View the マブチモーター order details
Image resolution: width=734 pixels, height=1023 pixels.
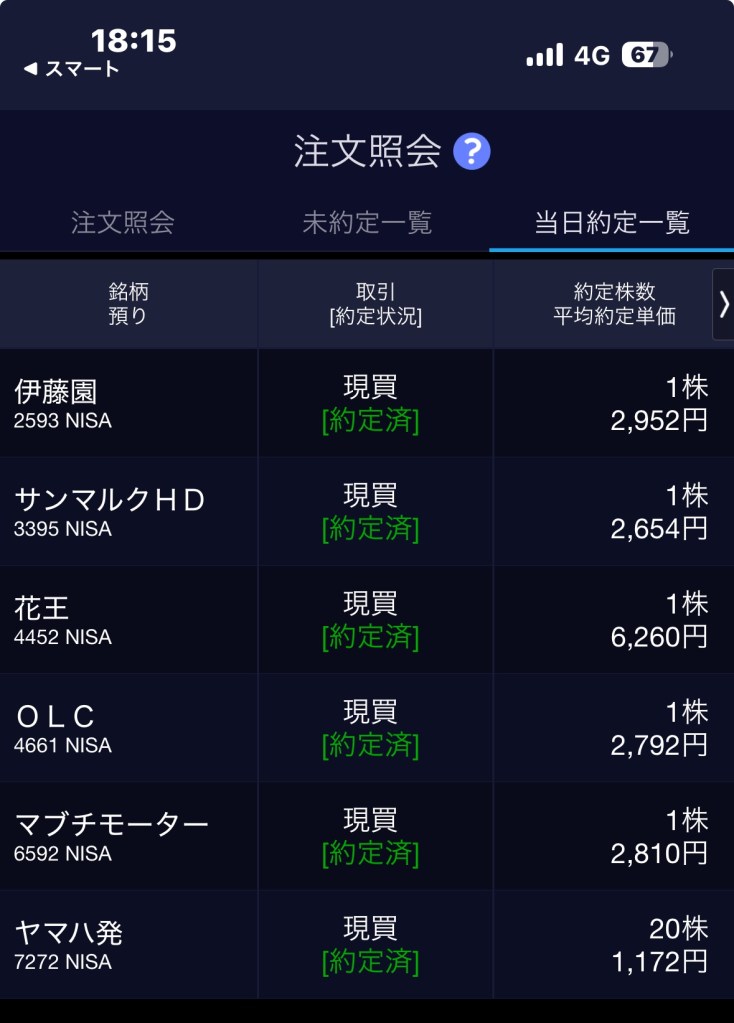click(366, 836)
